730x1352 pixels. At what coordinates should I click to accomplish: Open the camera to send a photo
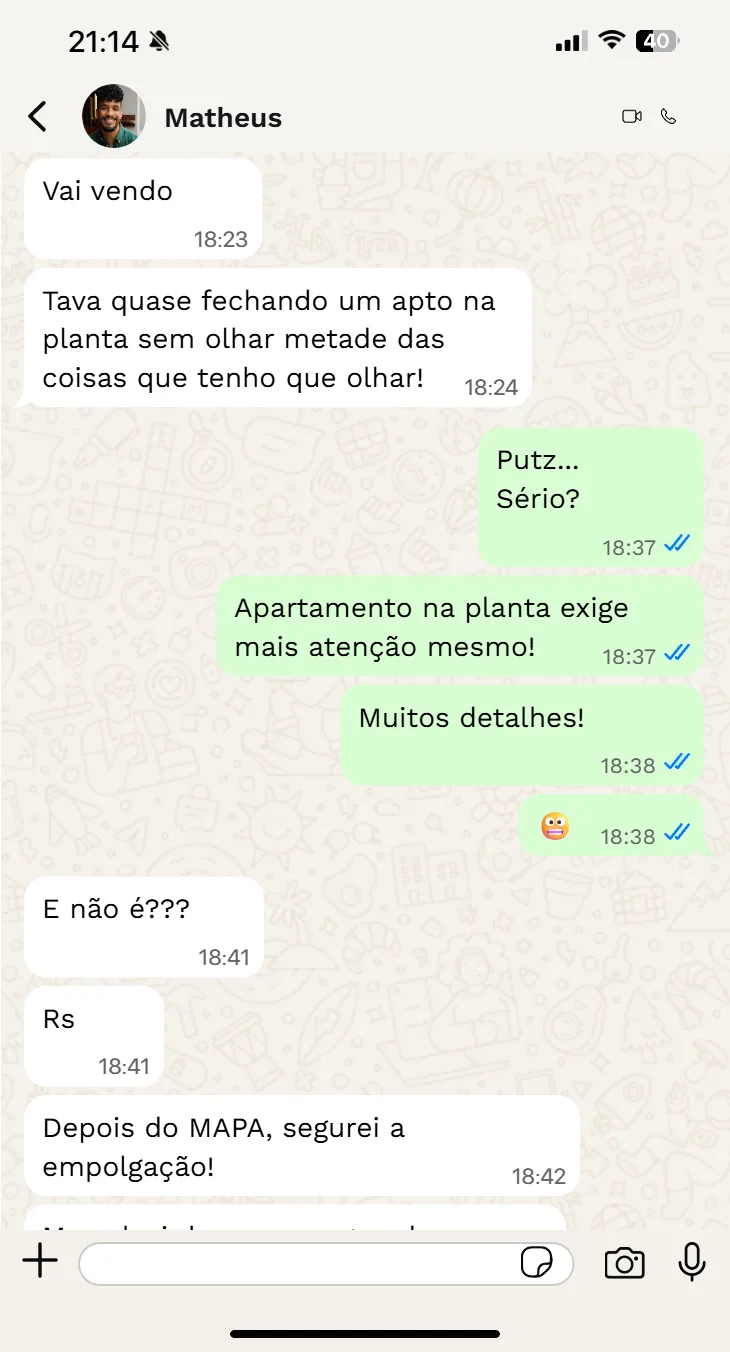pyautogui.click(x=624, y=1262)
